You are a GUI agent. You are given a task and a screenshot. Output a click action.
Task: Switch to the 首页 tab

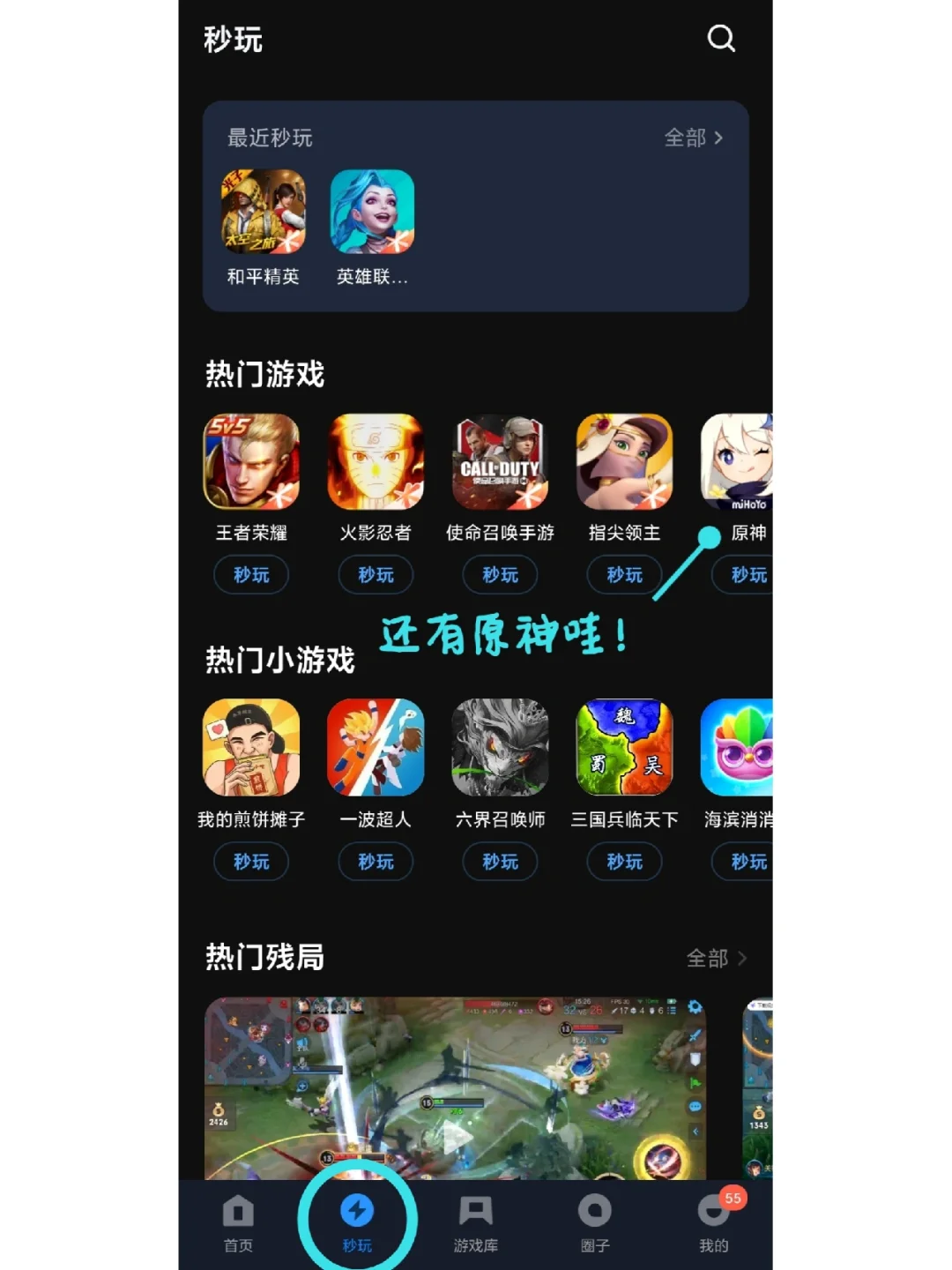coord(238,1222)
